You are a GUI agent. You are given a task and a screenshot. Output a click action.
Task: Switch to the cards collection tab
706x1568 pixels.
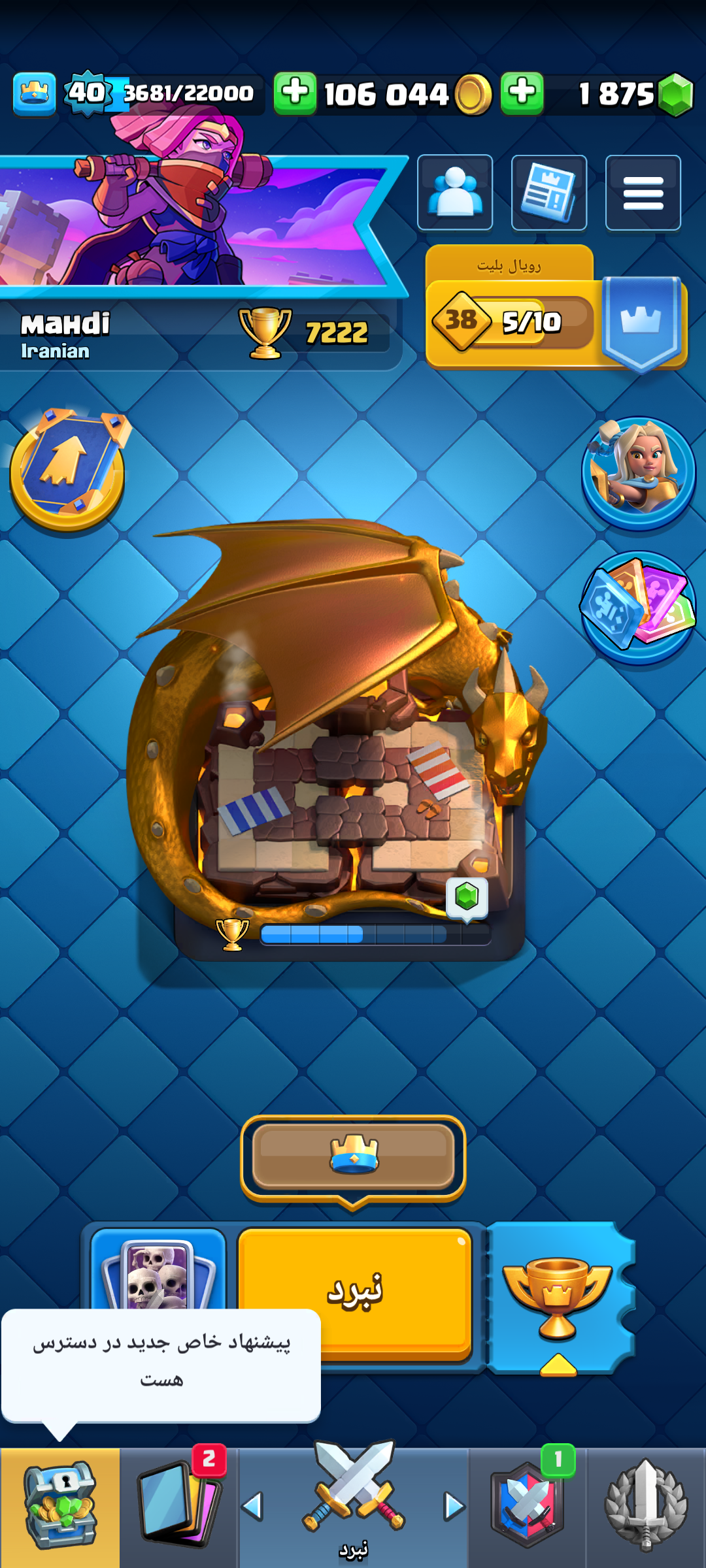(178, 1507)
